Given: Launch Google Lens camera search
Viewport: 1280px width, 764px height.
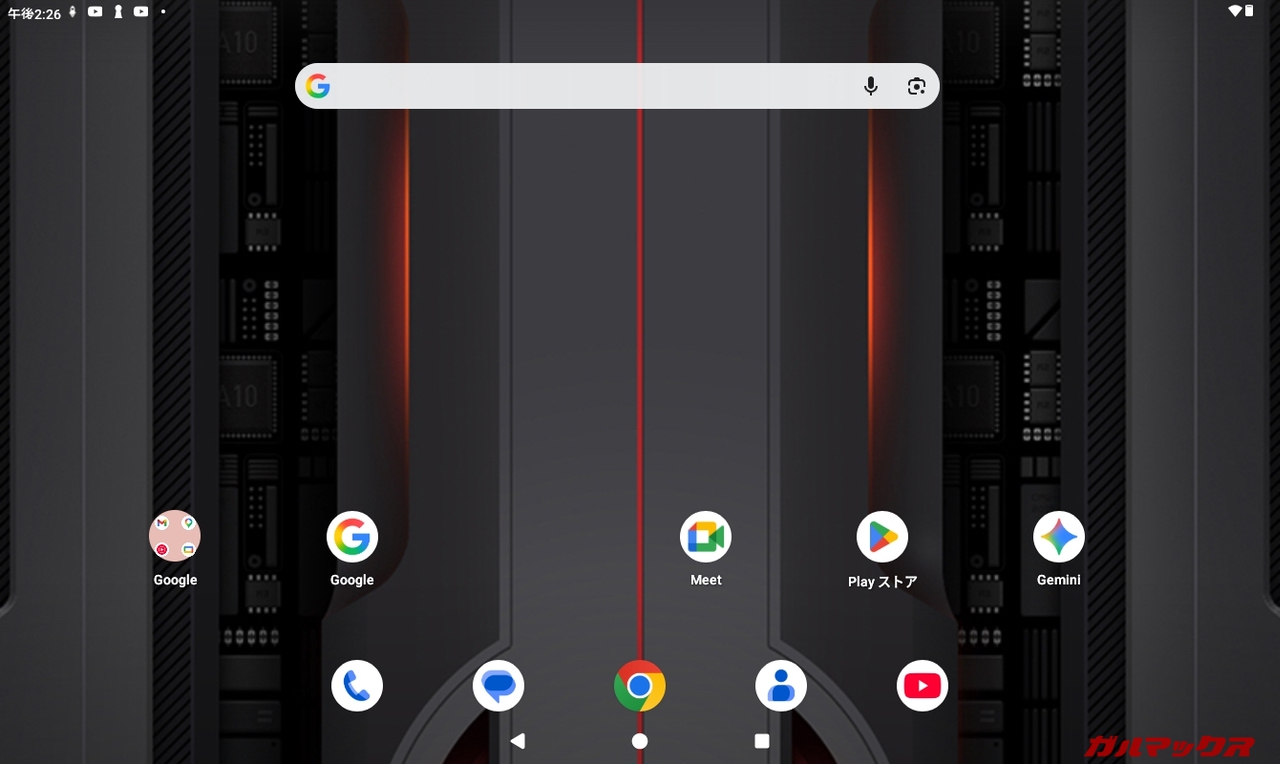Looking at the screenshot, I should (x=916, y=86).
